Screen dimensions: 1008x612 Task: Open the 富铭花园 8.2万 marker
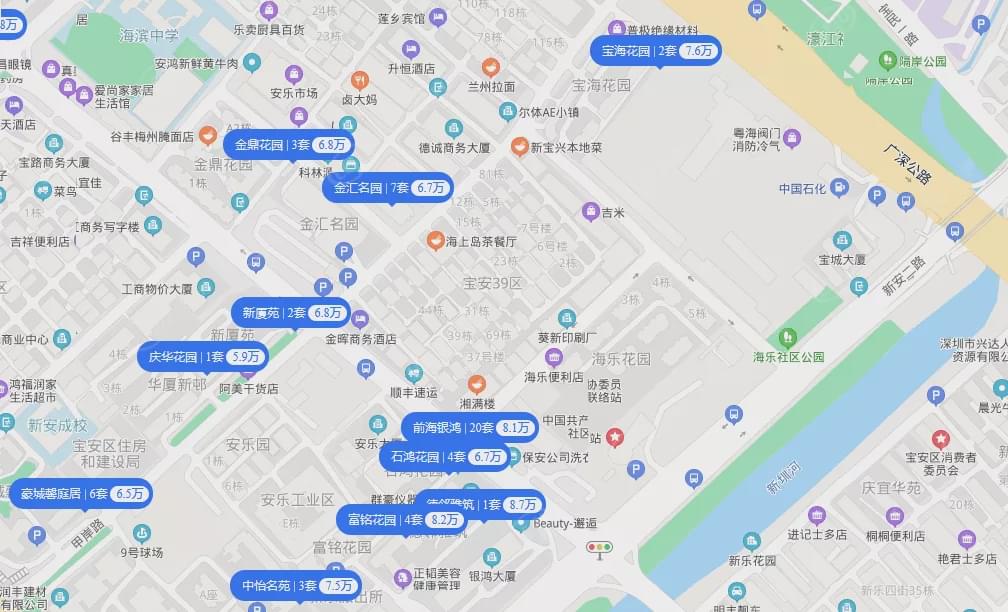(x=402, y=520)
